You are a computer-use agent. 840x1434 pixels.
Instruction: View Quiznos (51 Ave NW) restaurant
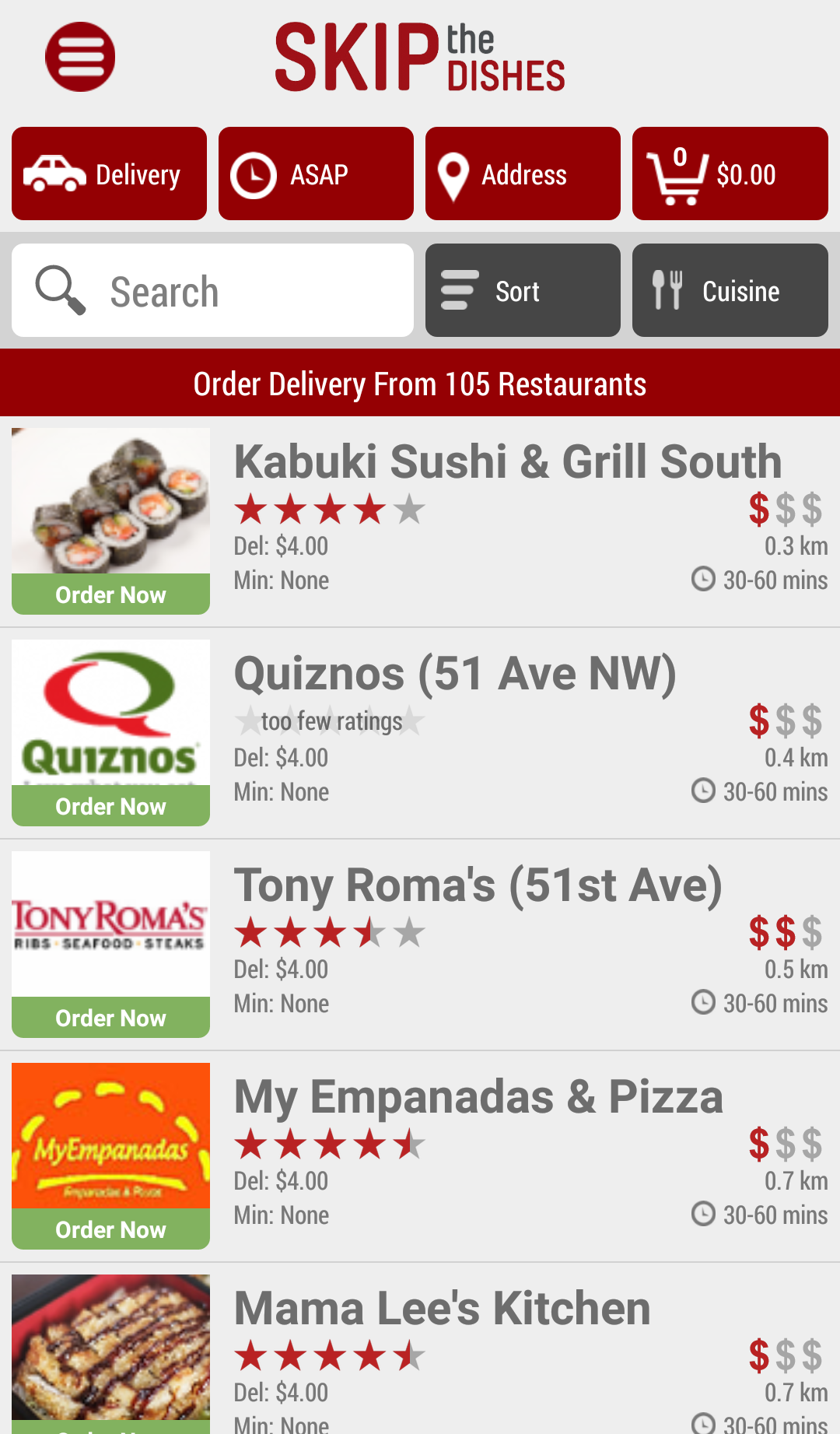[x=455, y=674]
